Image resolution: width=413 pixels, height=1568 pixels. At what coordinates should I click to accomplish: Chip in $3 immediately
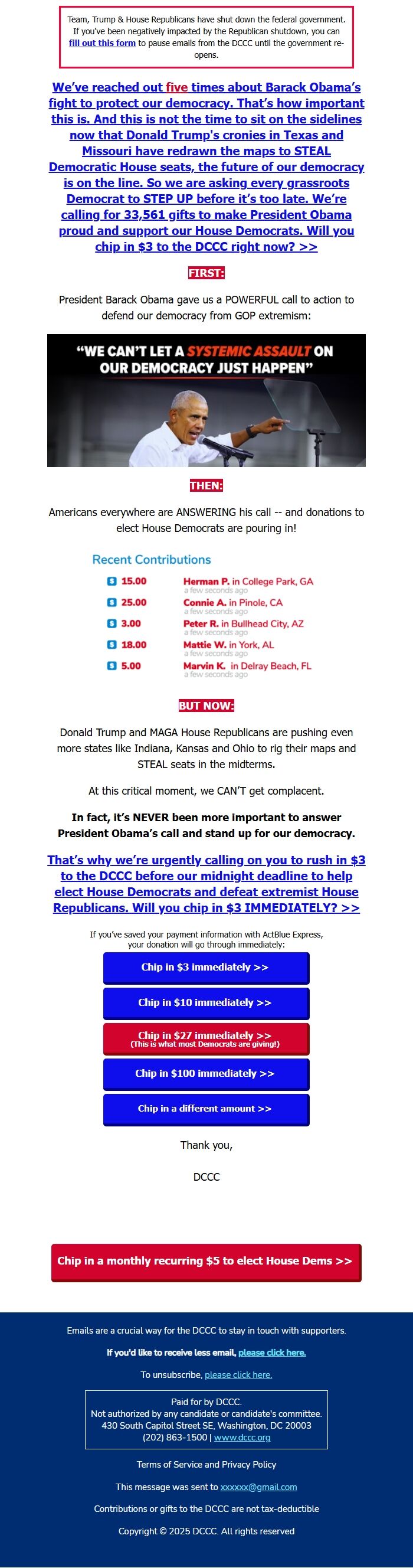[x=205, y=967]
